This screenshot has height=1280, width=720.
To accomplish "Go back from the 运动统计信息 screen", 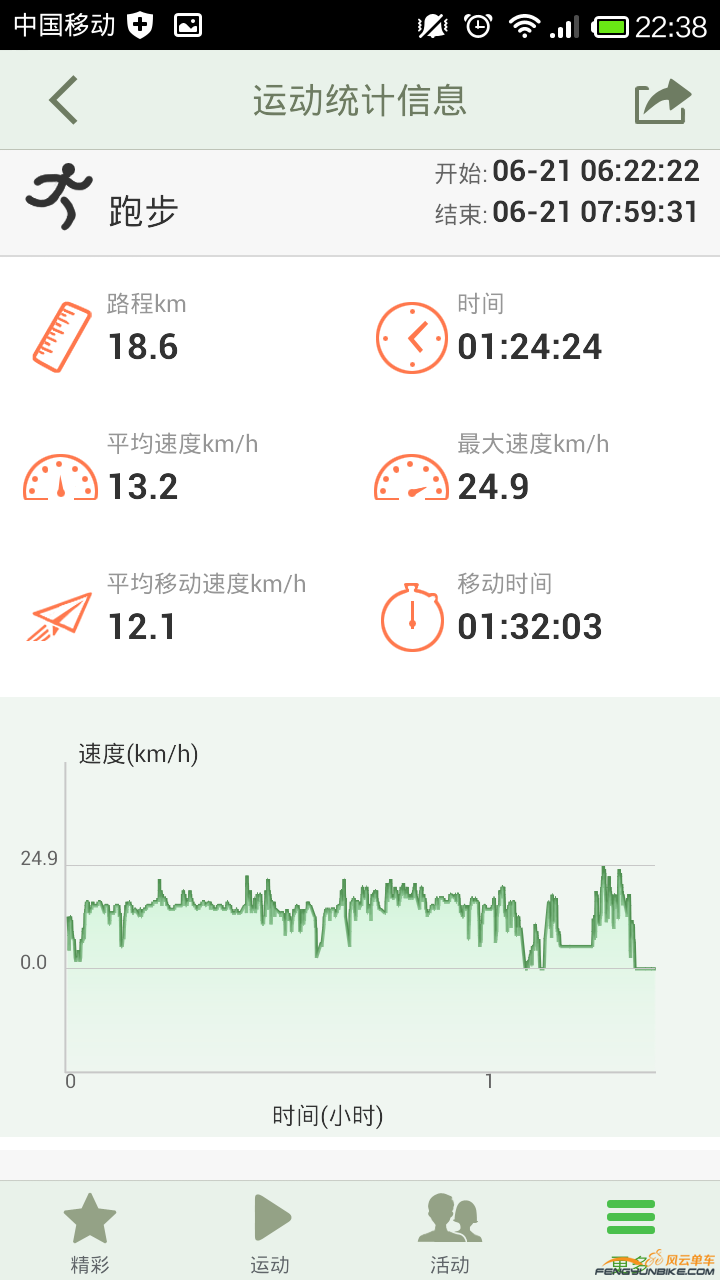I will (x=63, y=101).
